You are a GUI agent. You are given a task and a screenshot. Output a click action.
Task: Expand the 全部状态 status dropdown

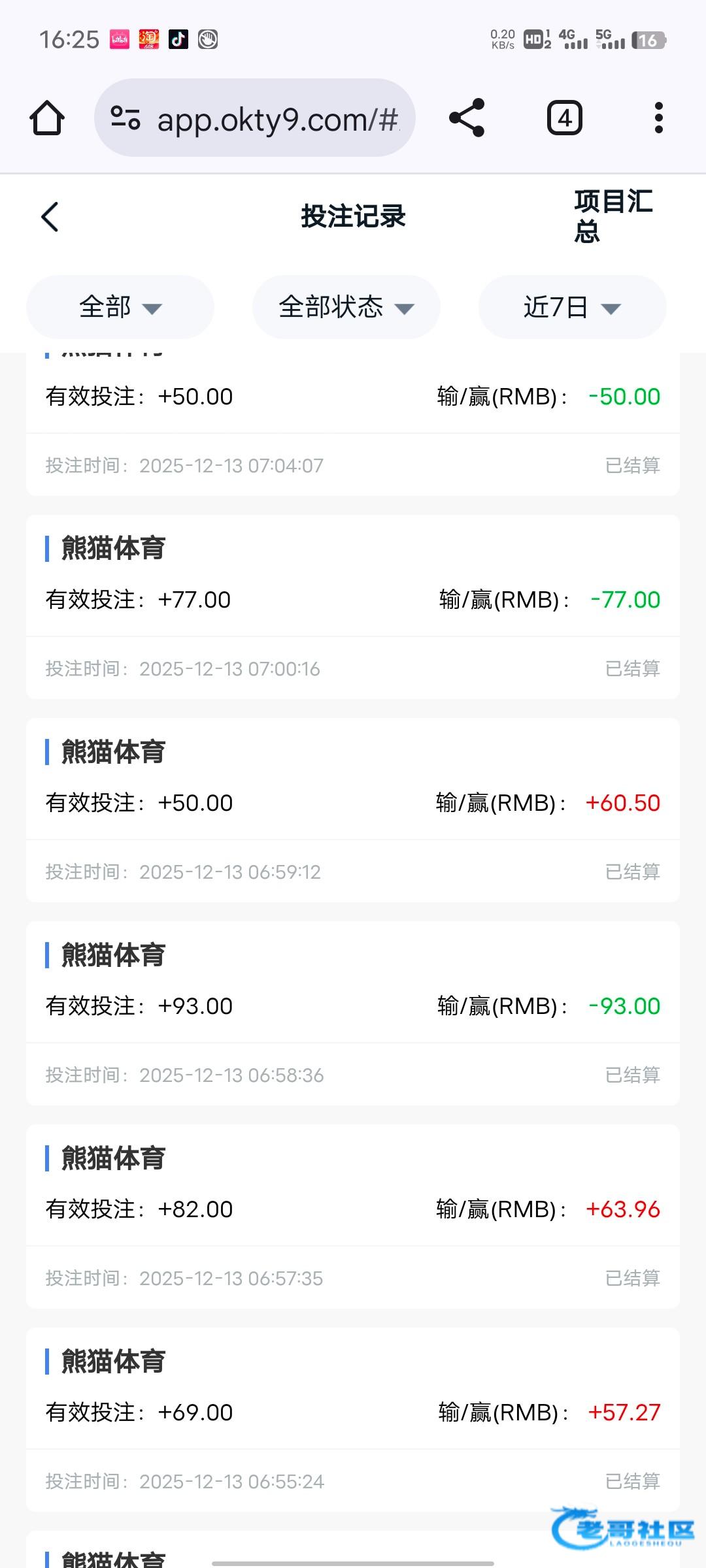coord(346,307)
